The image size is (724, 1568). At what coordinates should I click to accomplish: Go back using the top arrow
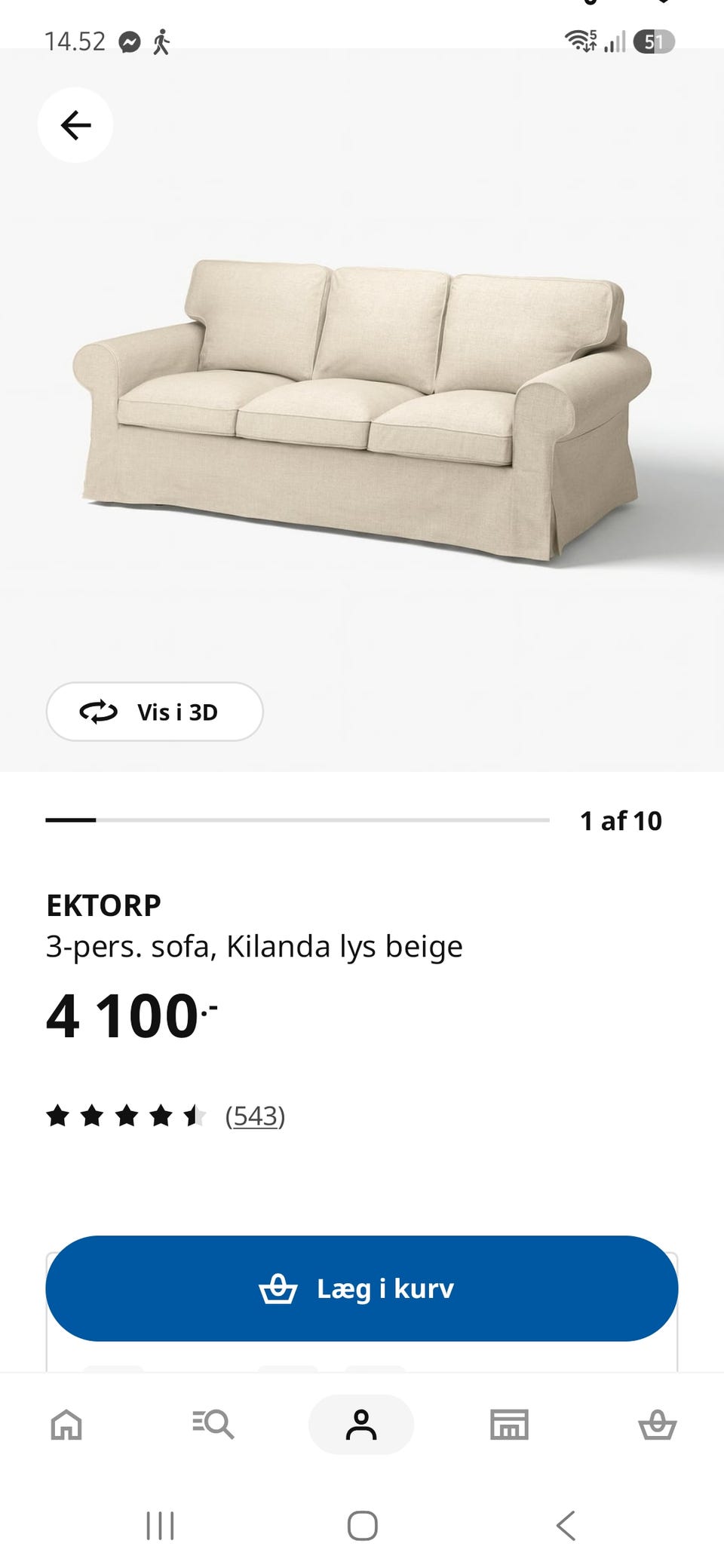[x=75, y=125]
